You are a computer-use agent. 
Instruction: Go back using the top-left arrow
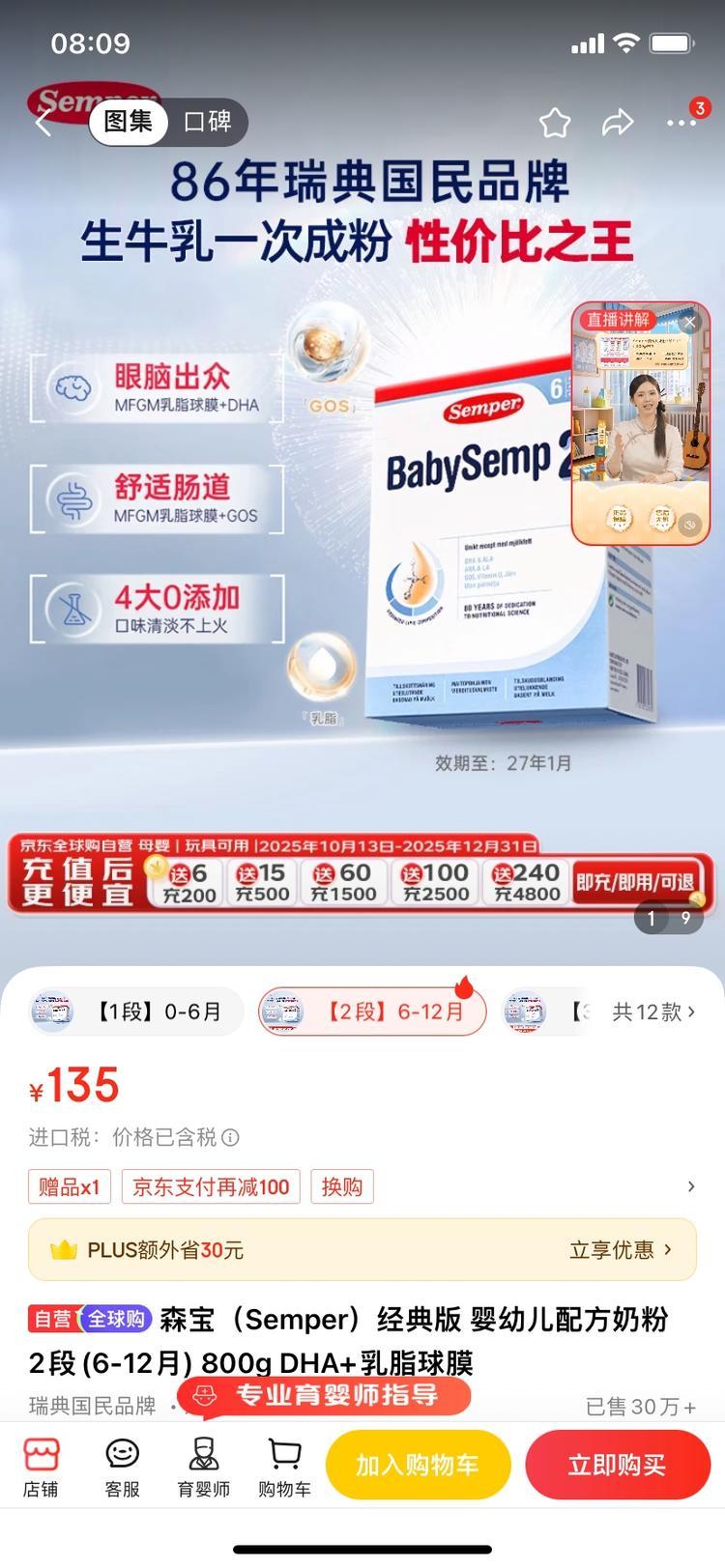(x=43, y=123)
